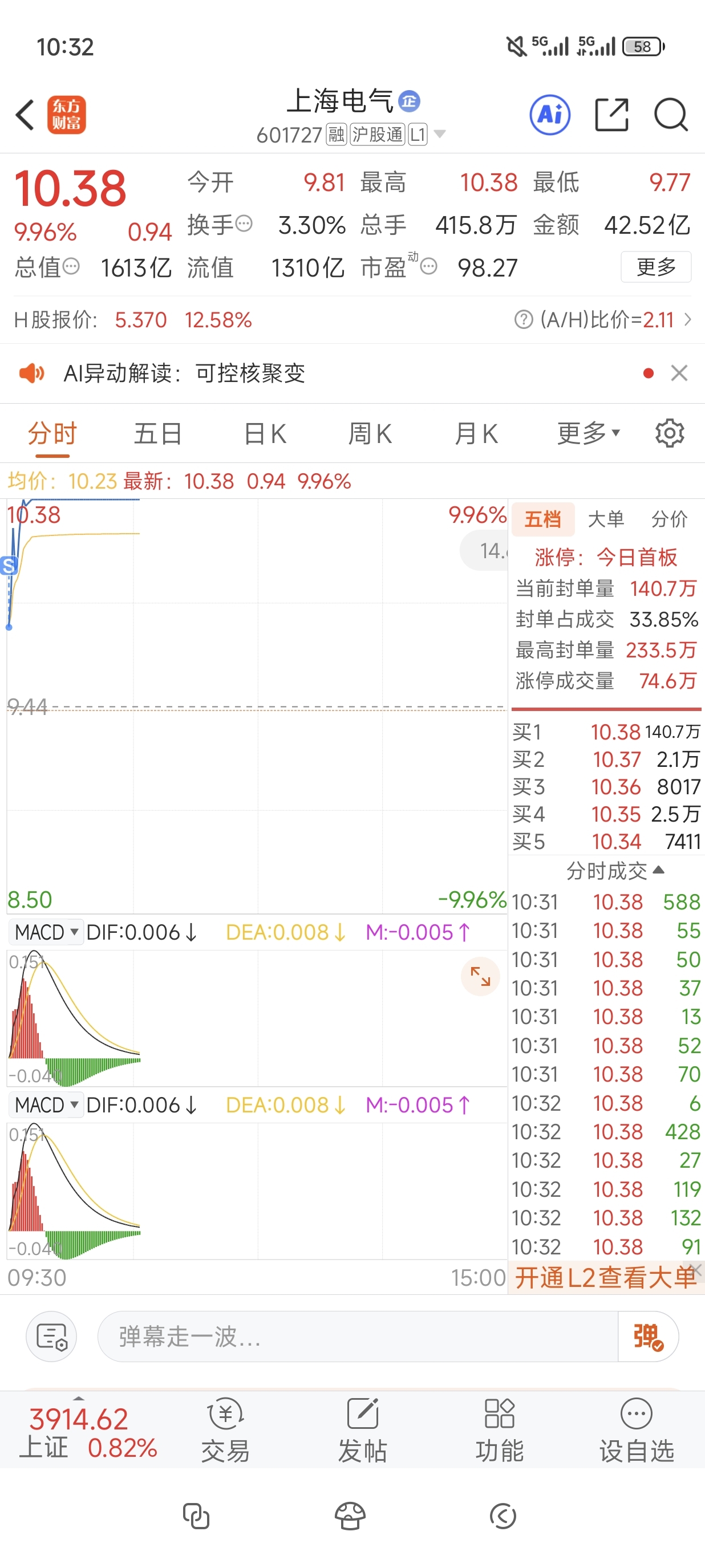705x1568 pixels.
Task: Dismiss the AI异动解读 banner
Action: [679, 373]
